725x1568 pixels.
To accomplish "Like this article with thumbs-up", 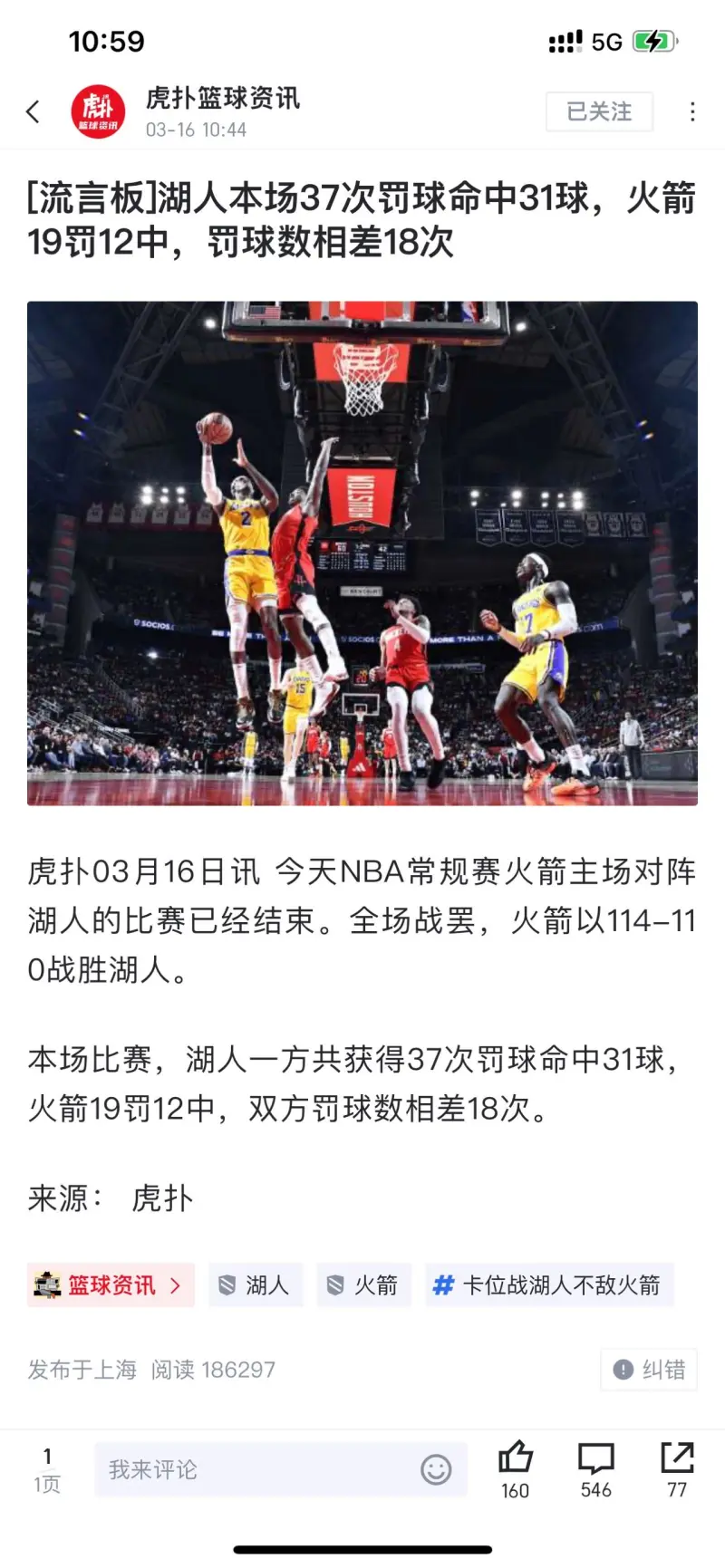I will (515, 1467).
